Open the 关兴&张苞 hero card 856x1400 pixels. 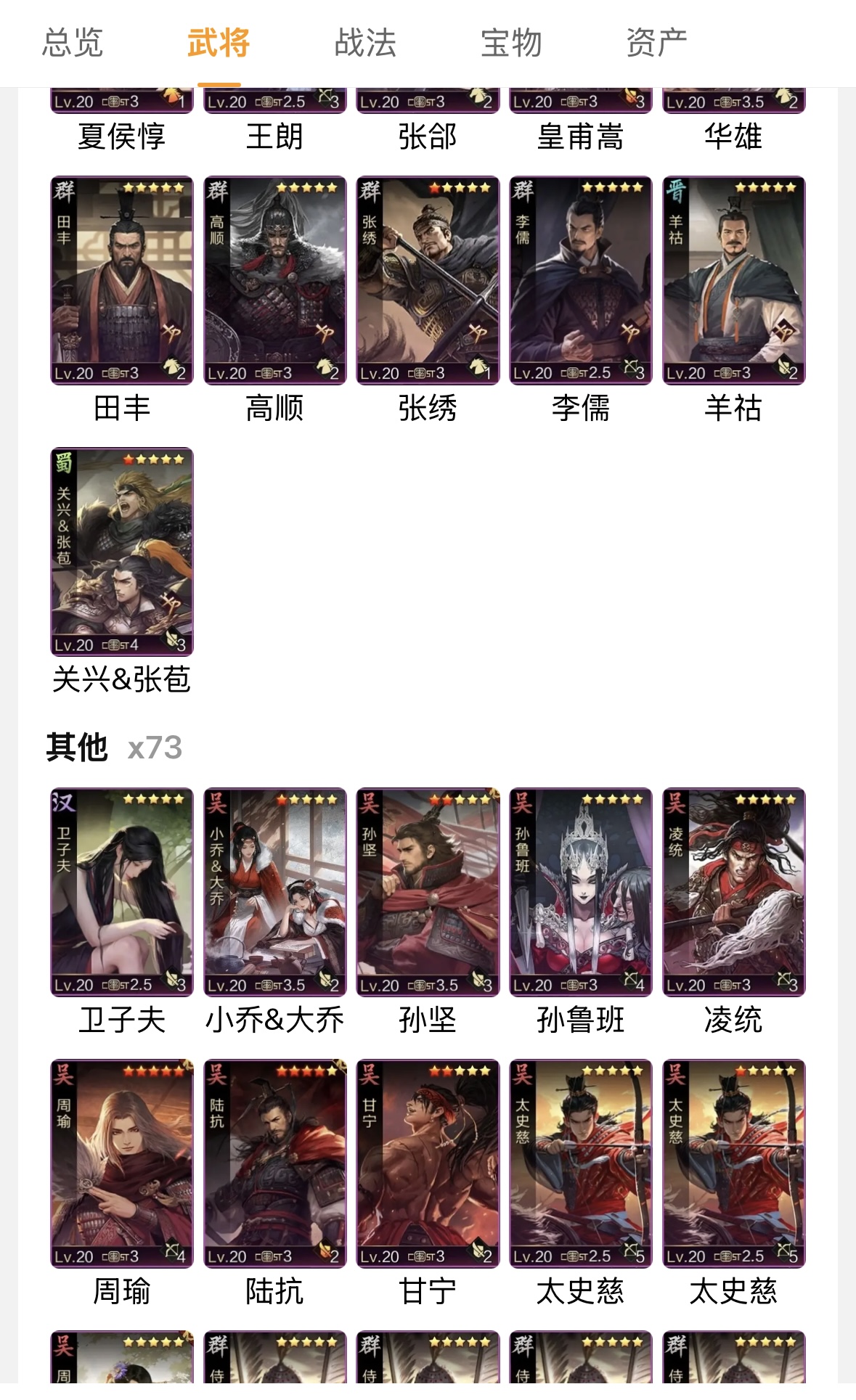coord(122,552)
